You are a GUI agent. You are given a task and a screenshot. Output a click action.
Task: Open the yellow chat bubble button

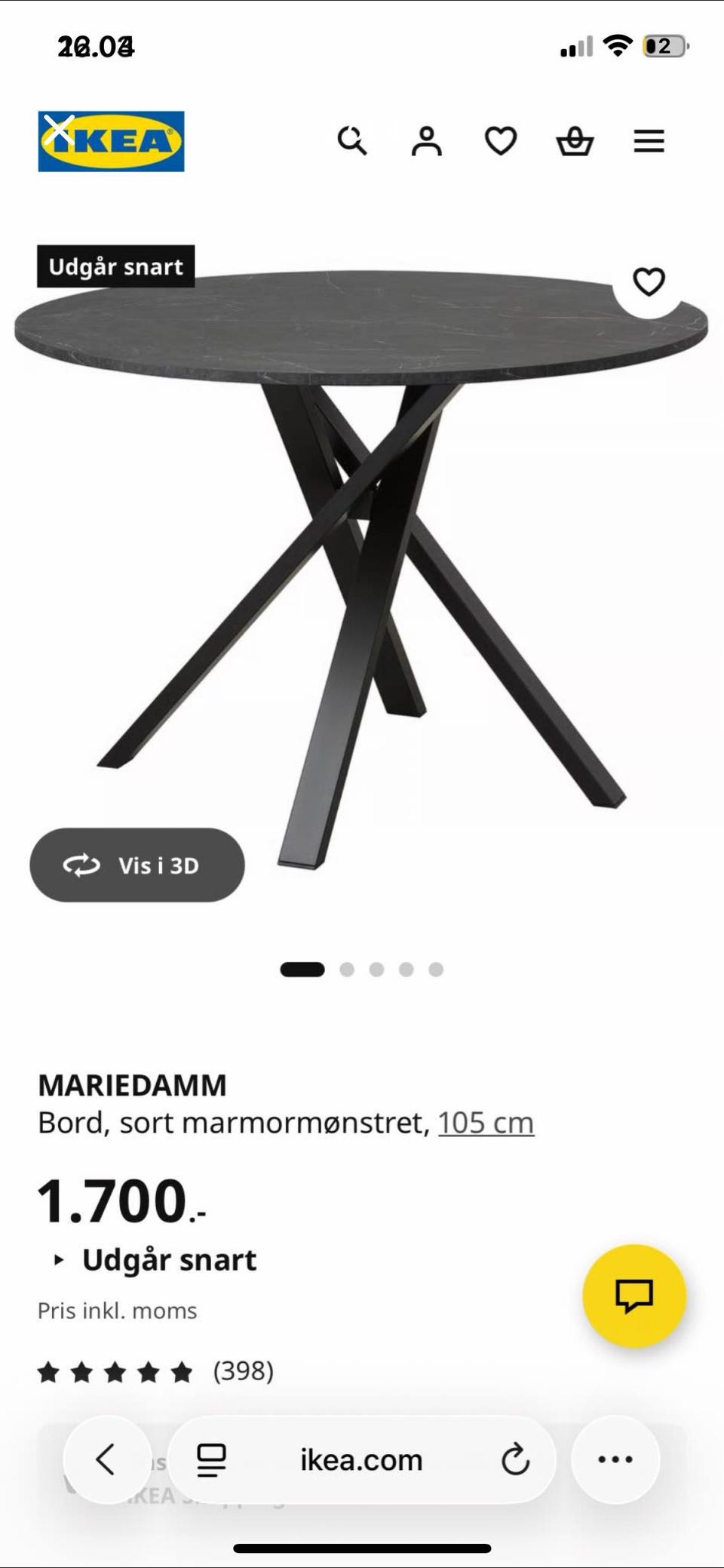click(x=634, y=1296)
